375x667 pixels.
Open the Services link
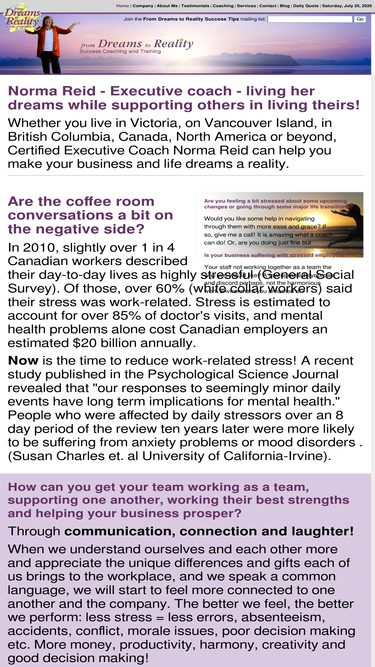coord(246,6)
